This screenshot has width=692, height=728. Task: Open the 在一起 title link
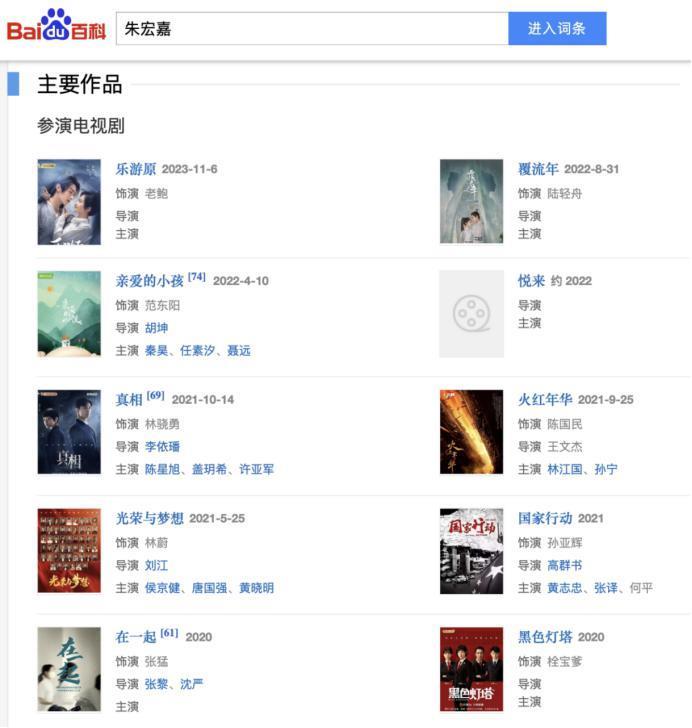(136, 637)
